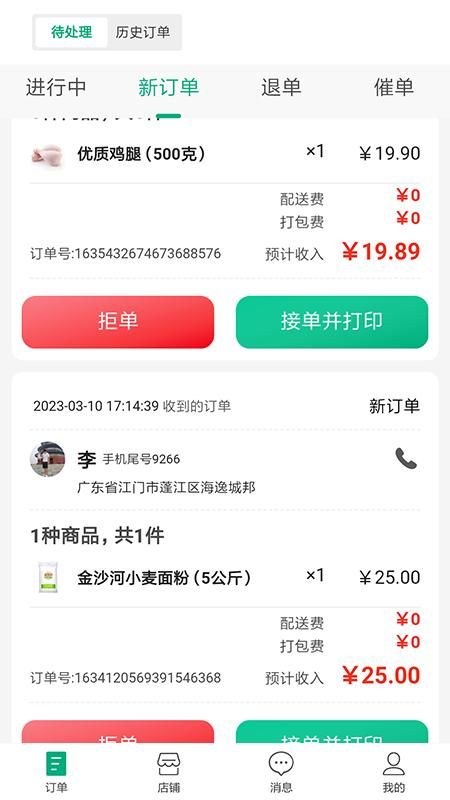
Task: Call customer 李 via the phone icon
Action: coord(406,459)
